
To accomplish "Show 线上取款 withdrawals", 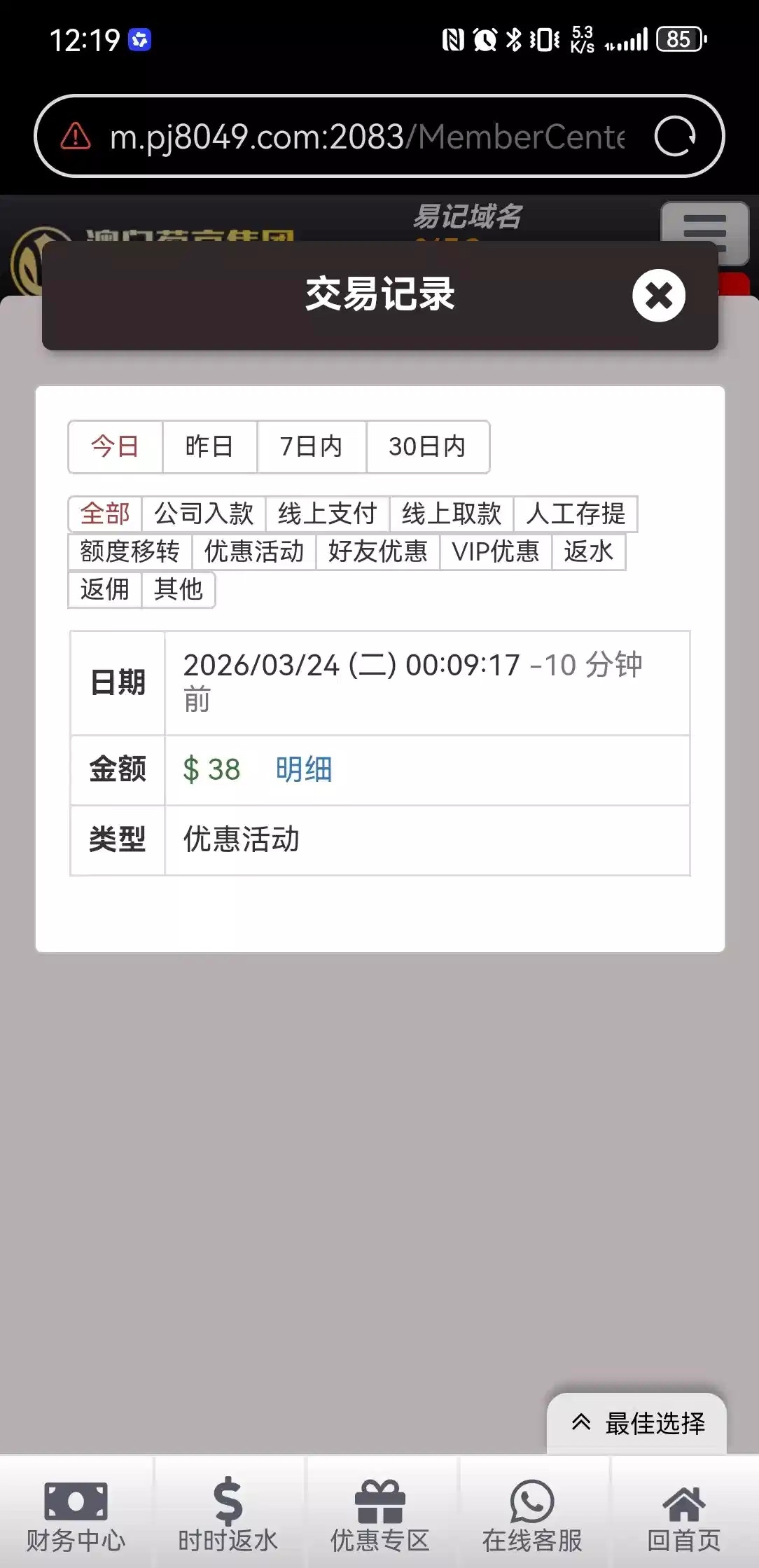I will tap(452, 514).
